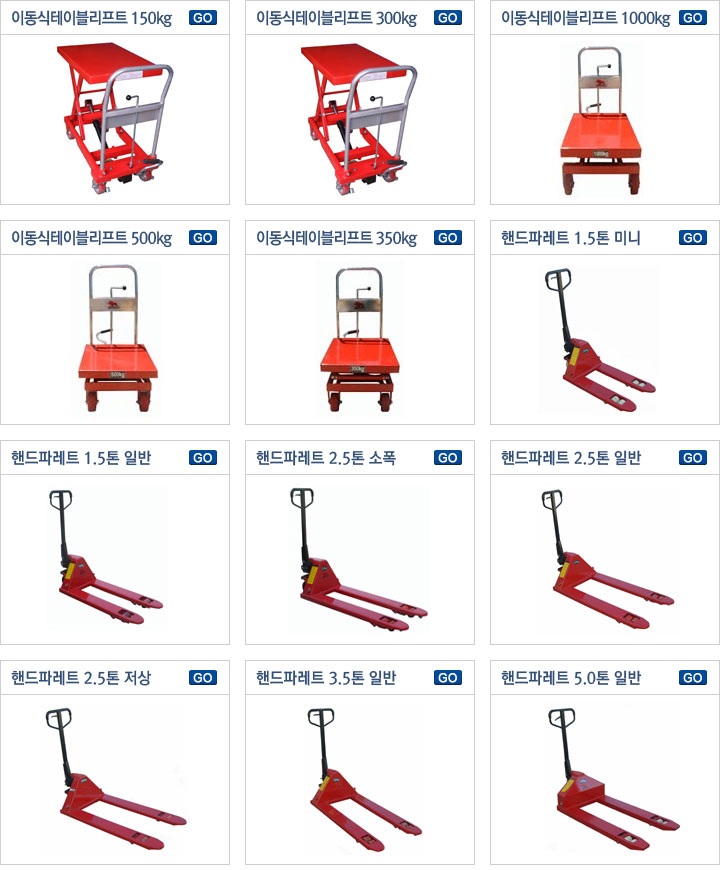The width and height of the screenshot is (720, 870).
Task: Open GO button for 이동식테이블리프트 1000kg
Action: coord(693,18)
